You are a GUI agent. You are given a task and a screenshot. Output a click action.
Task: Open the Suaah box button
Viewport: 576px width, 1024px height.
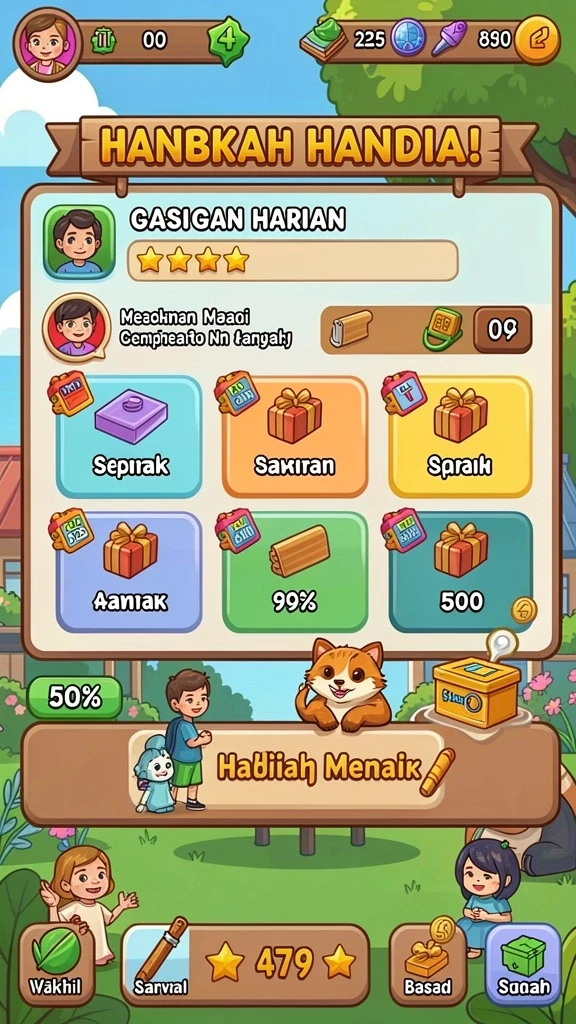pos(523,965)
